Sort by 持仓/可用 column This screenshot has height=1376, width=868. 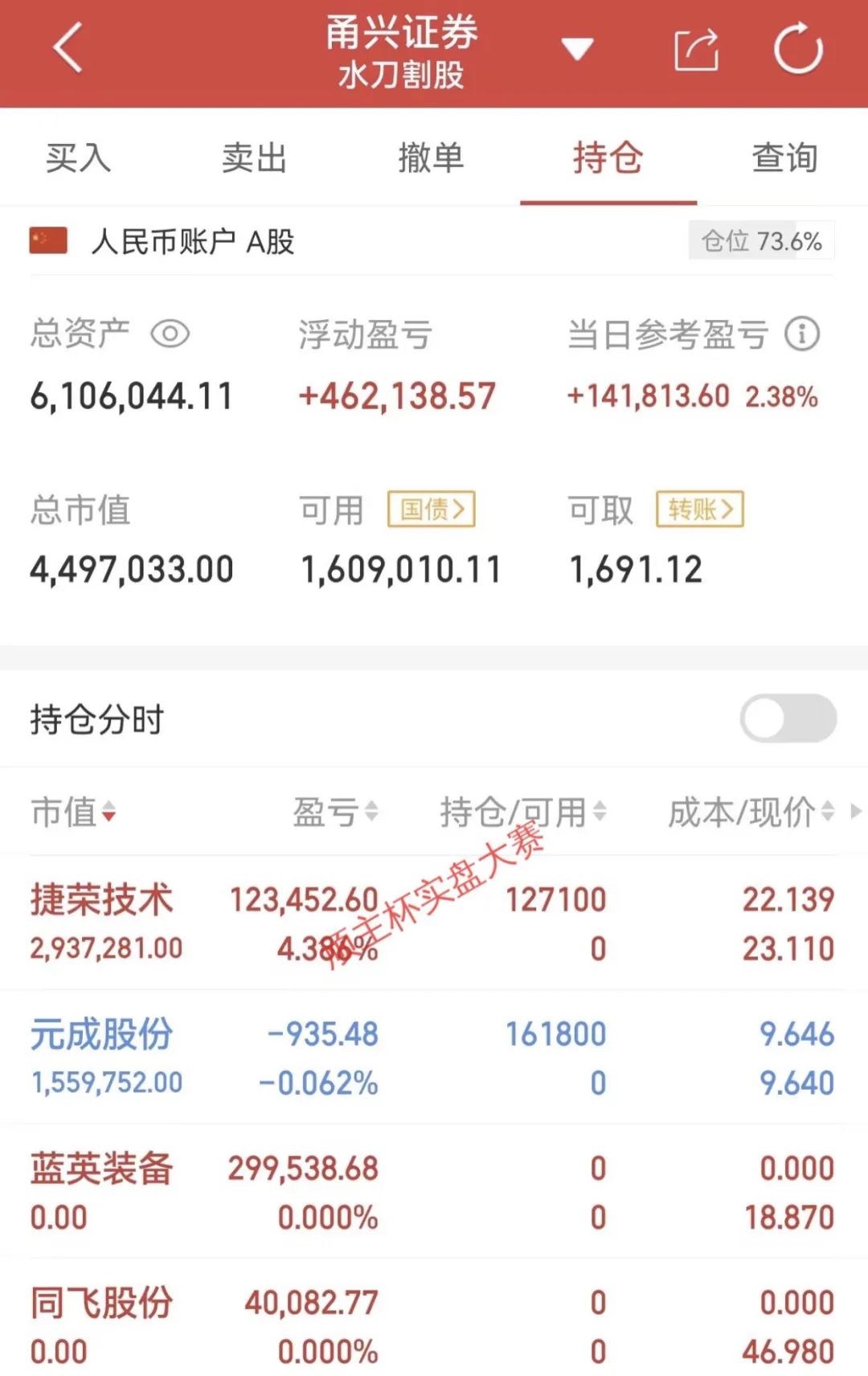522,812
